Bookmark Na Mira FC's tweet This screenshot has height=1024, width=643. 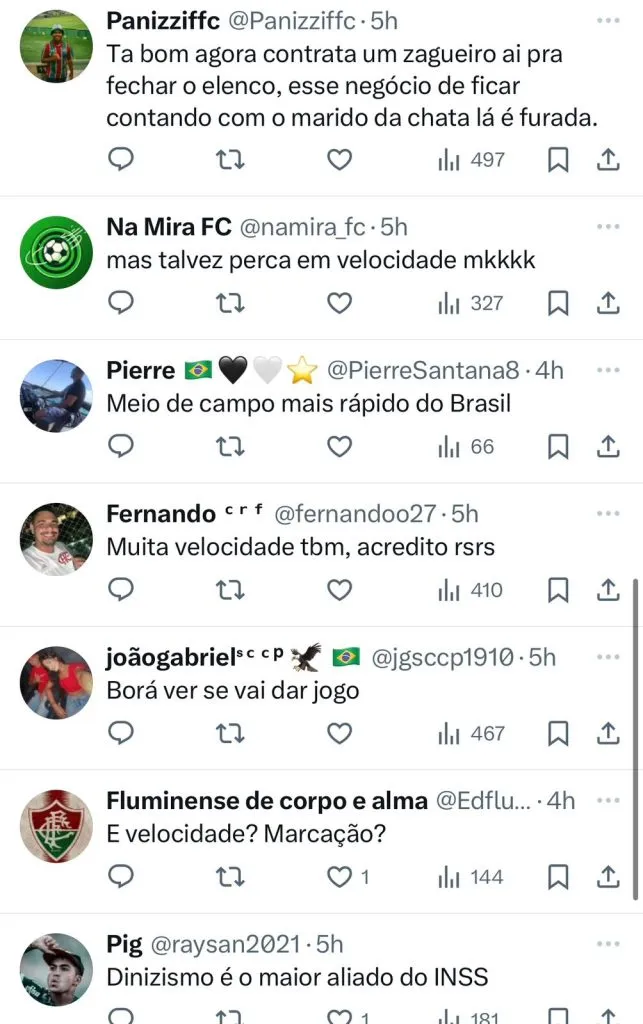[559, 303]
